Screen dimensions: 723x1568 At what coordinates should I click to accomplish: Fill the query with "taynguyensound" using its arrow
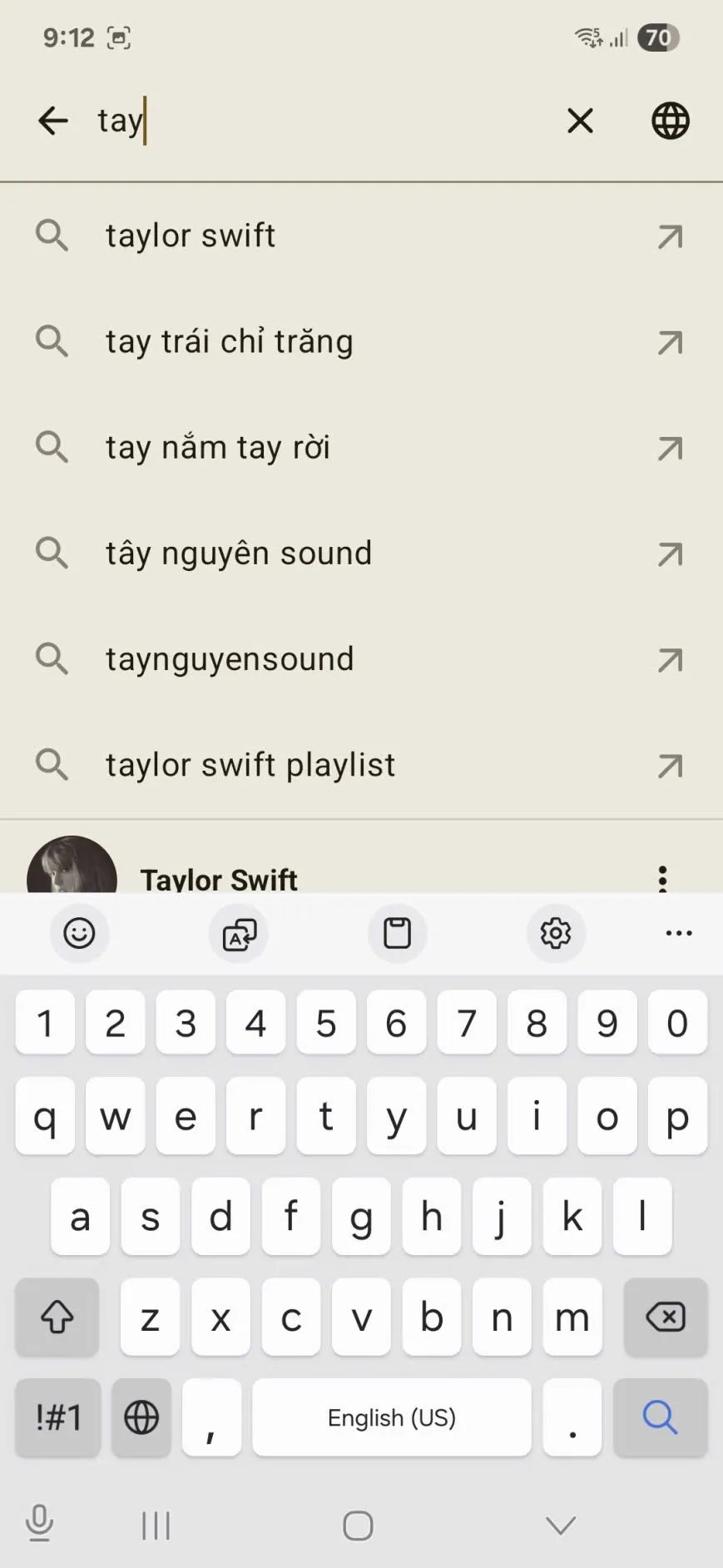(x=670, y=660)
